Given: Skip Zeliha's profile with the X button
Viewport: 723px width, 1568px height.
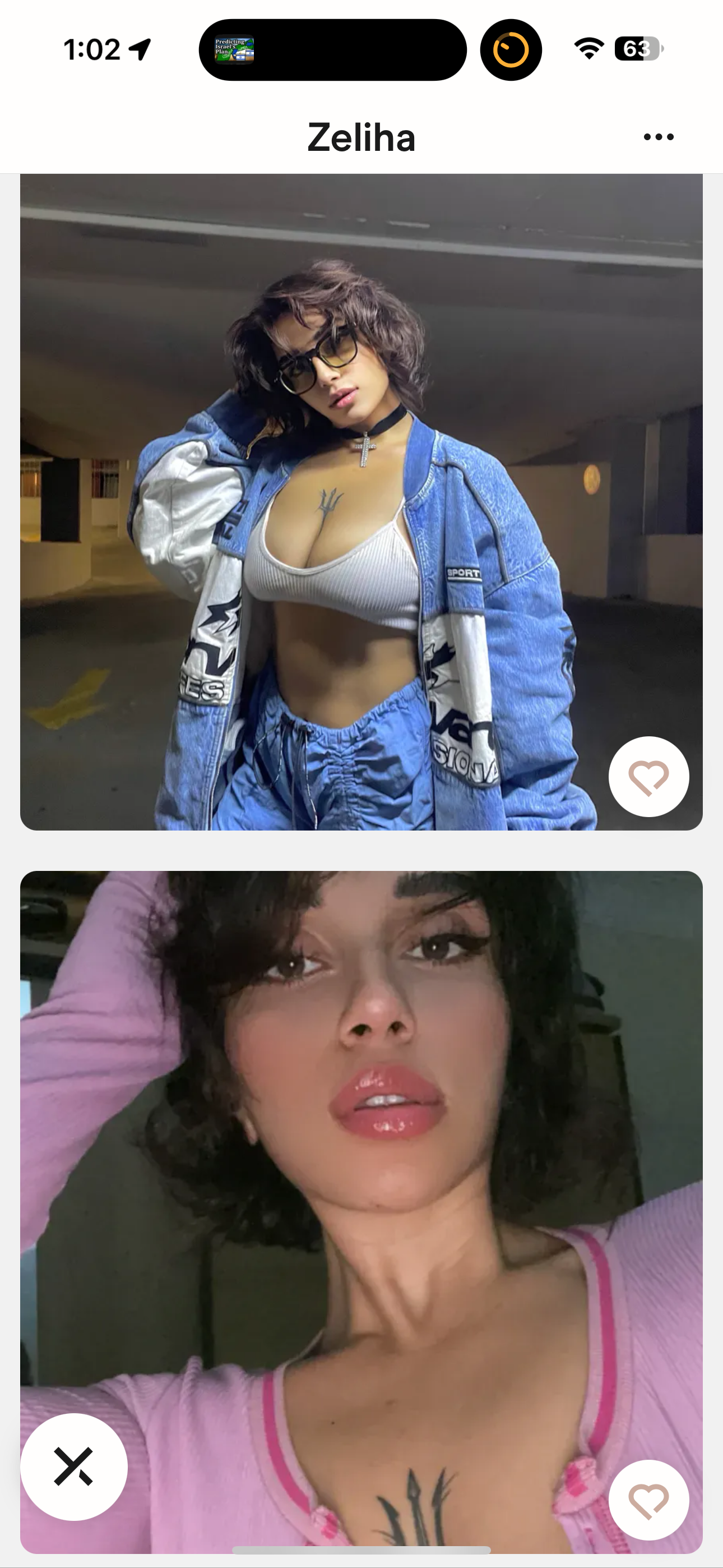Looking at the screenshot, I should click(x=74, y=1467).
